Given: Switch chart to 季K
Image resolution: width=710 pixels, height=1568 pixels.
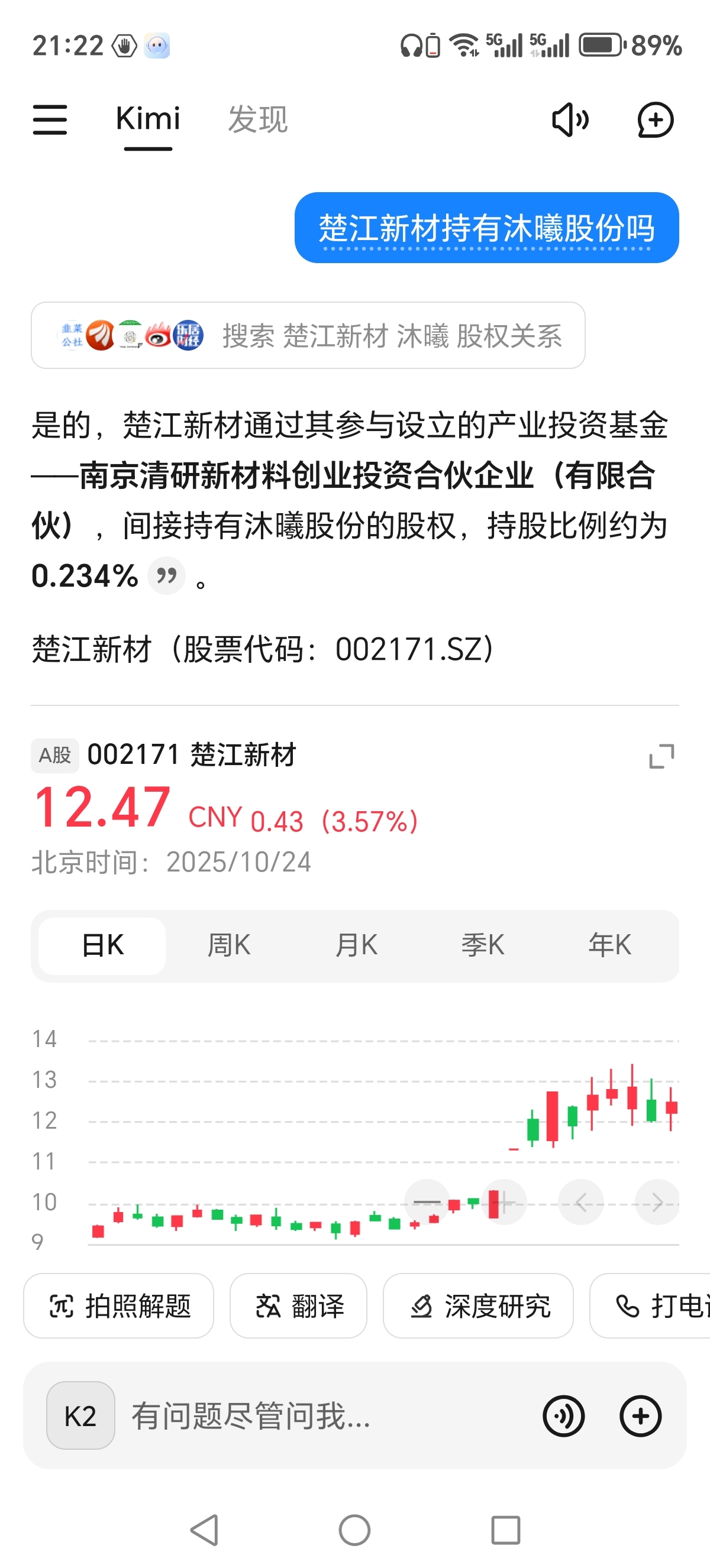Looking at the screenshot, I should pos(483,946).
